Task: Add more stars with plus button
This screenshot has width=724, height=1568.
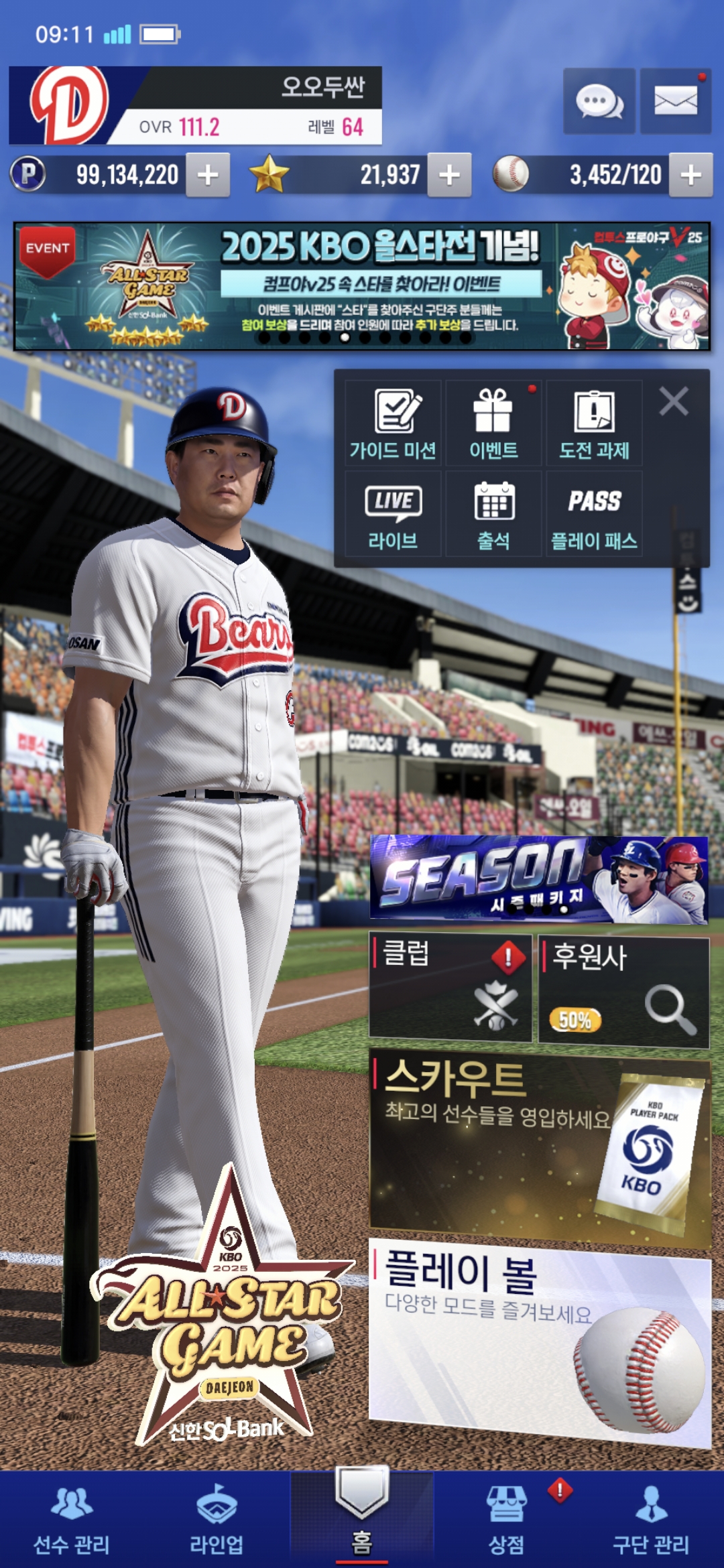Action: tap(449, 175)
